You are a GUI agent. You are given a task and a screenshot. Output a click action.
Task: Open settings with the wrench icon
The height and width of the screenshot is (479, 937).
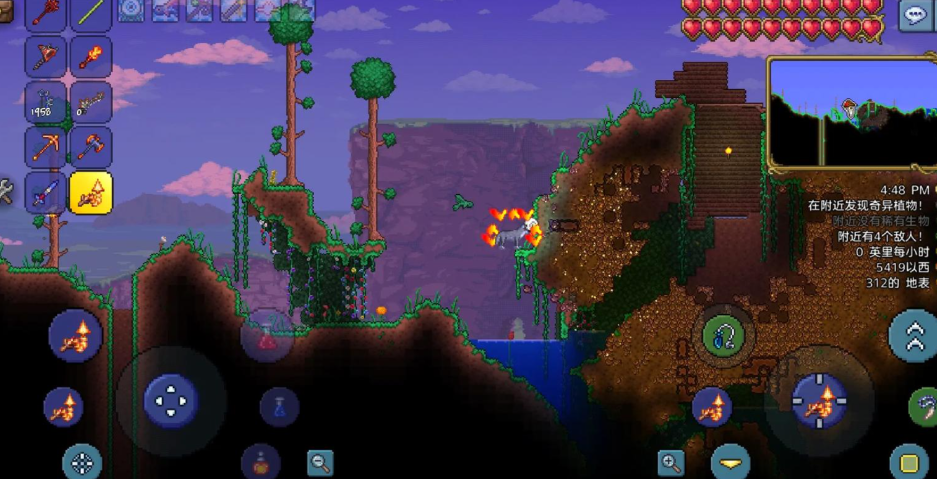point(5,190)
